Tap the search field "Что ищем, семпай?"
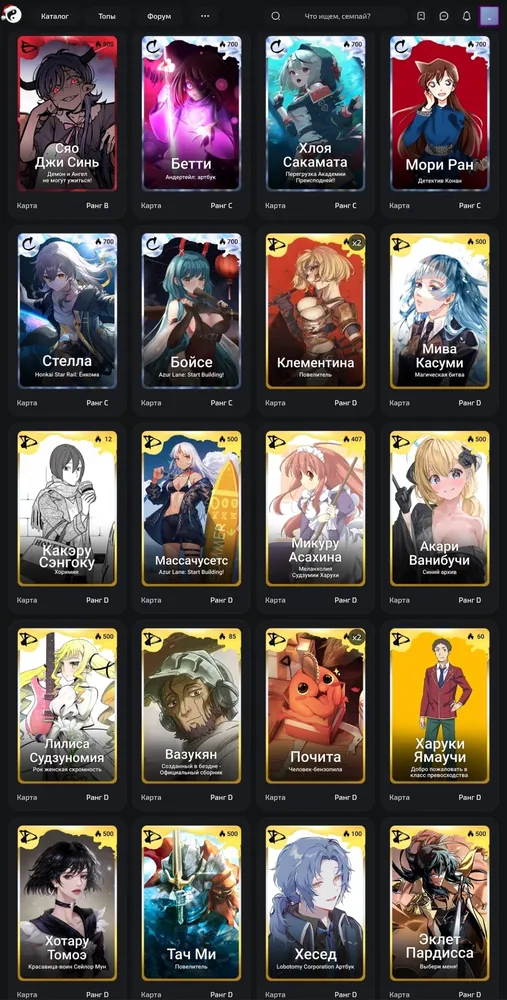The width and height of the screenshot is (507, 1000). point(337,16)
